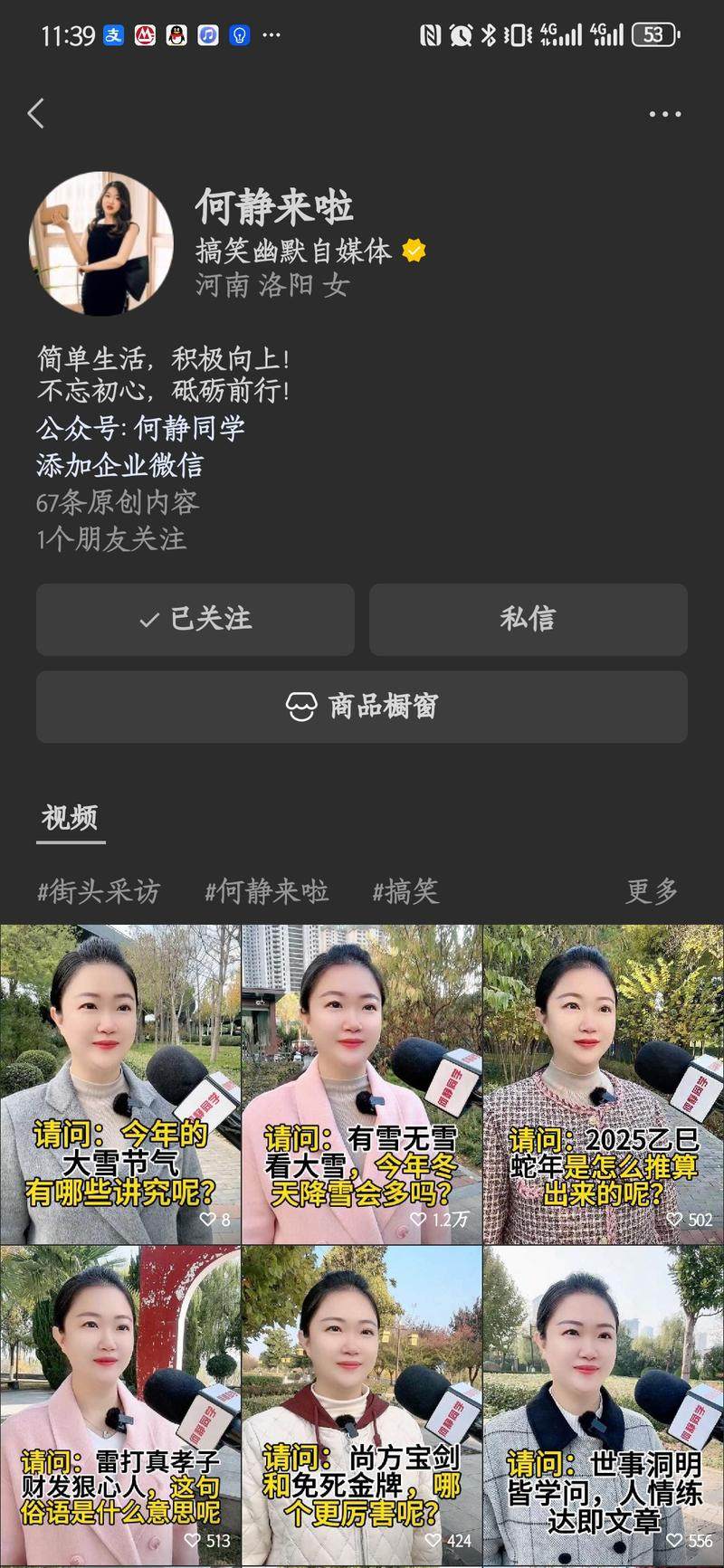Tap the 已关注 button to unfollow
This screenshot has height=1568, width=724.
(195, 619)
